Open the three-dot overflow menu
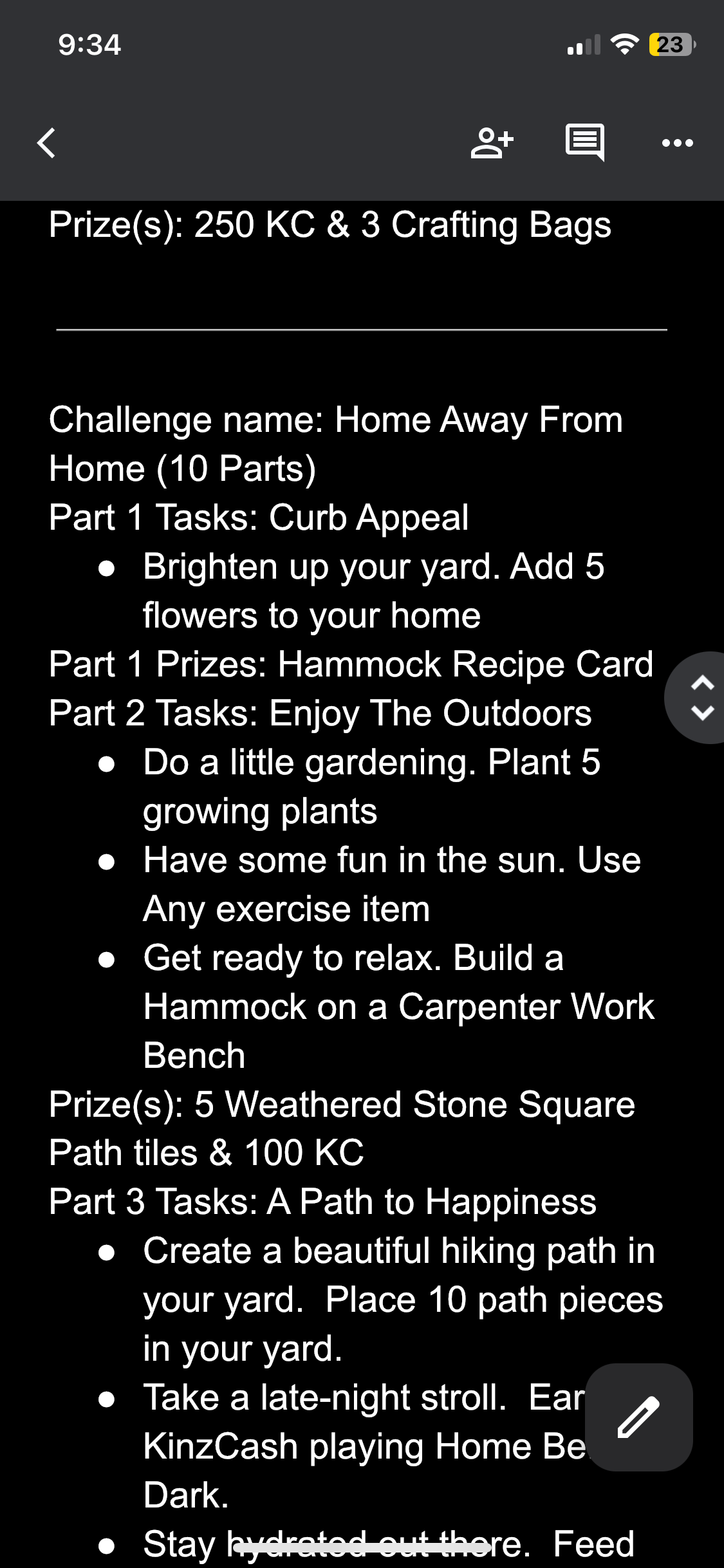This screenshot has width=724, height=1568. (x=678, y=143)
